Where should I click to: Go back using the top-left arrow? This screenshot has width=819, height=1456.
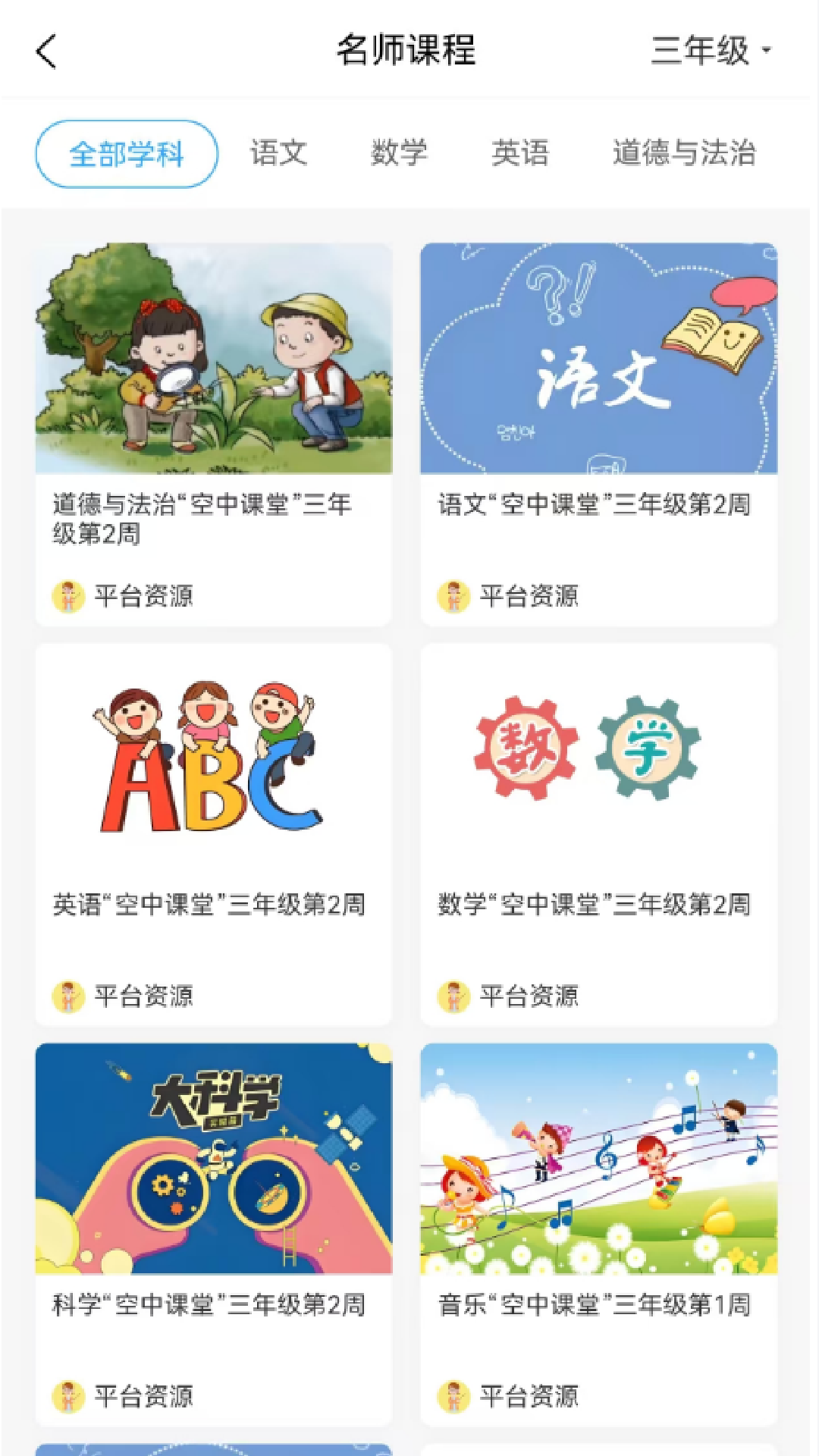point(46,52)
